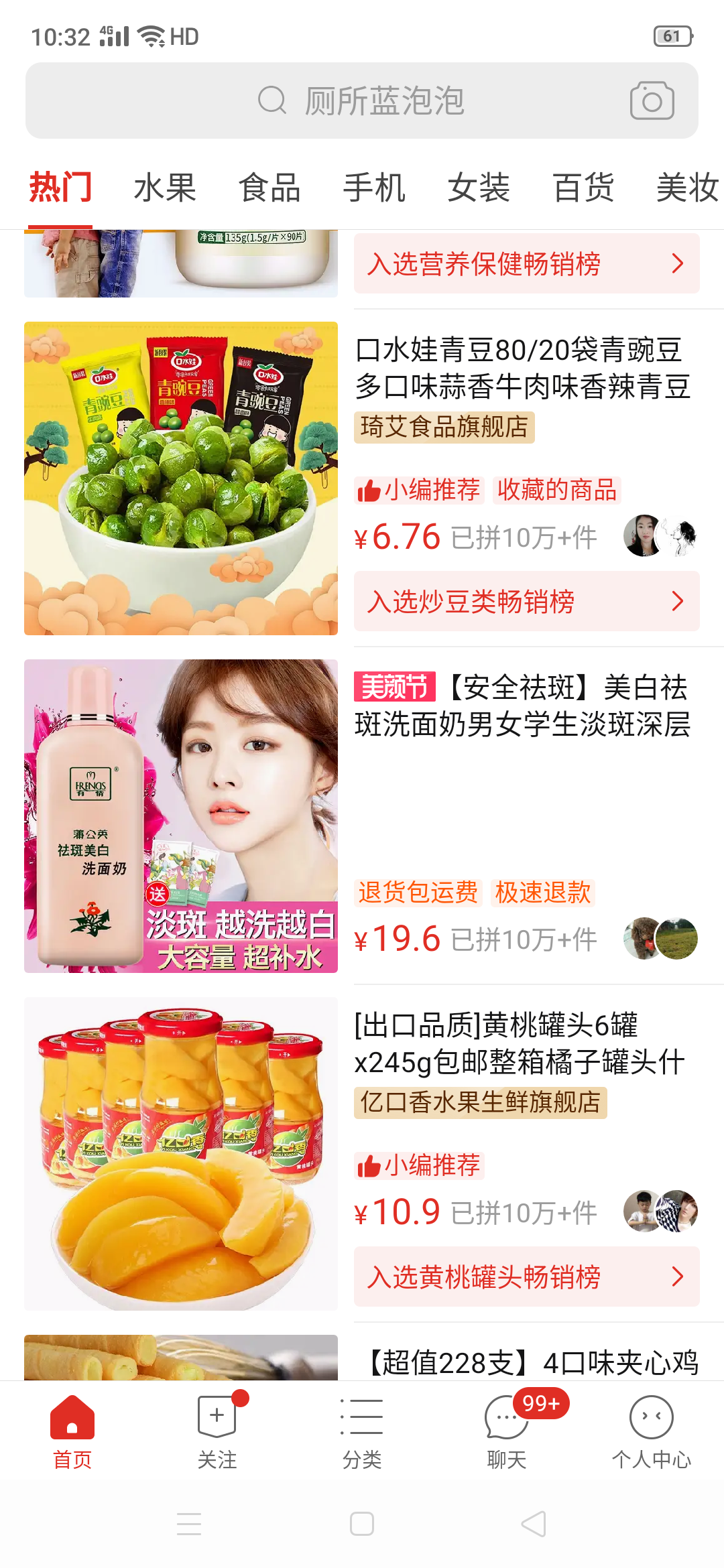Open the search box showing 厕所蓝泡泡
This screenshot has height=1568, width=724.
coord(362,101)
